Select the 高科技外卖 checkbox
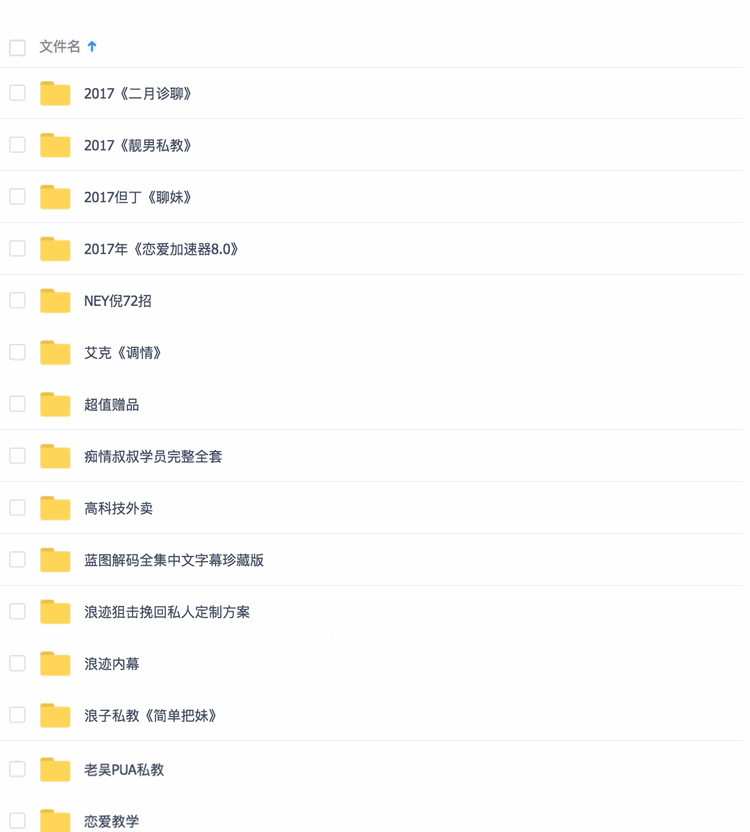The image size is (750, 832). click(x=17, y=508)
